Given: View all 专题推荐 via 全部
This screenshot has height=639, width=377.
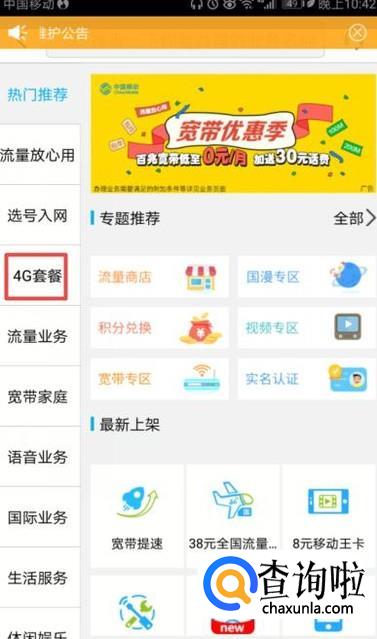Looking at the screenshot, I should point(354,218).
